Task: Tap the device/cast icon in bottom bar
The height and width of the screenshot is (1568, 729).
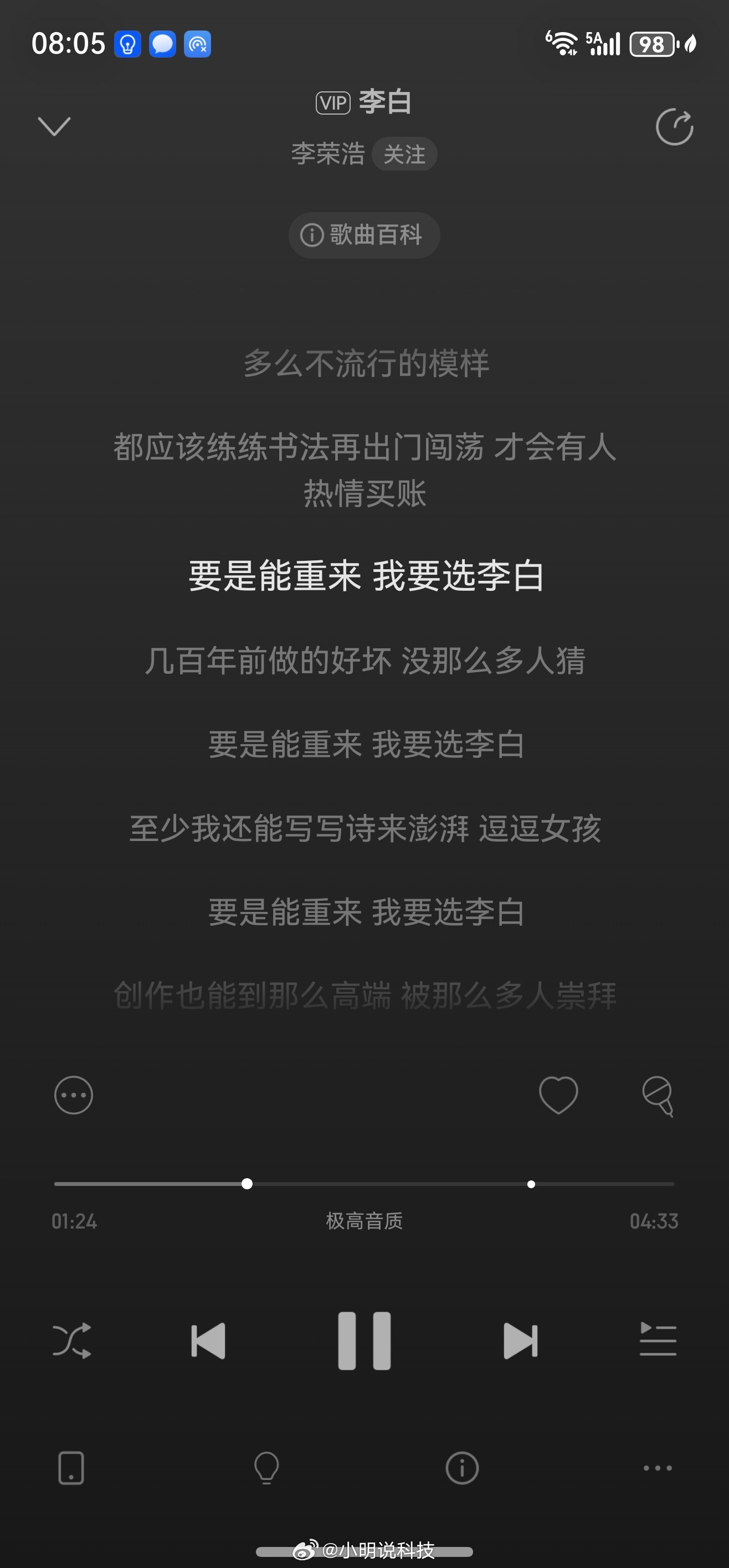Action: [71, 1468]
